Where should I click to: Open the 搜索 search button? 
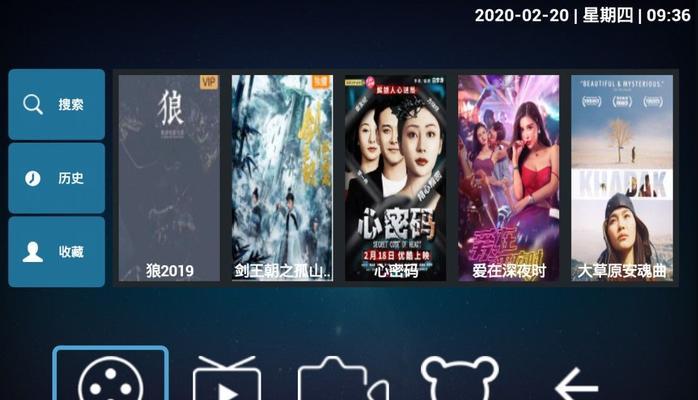point(56,104)
